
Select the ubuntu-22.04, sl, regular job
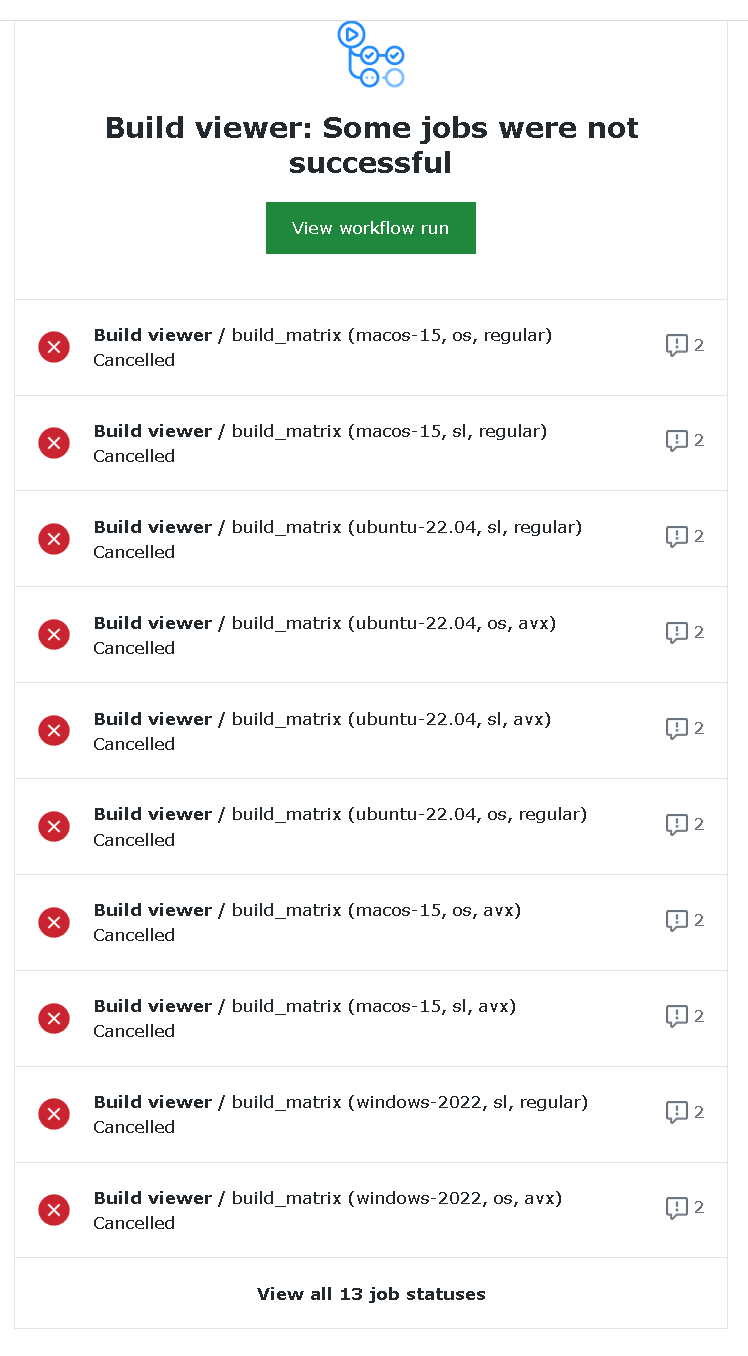(337, 528)
